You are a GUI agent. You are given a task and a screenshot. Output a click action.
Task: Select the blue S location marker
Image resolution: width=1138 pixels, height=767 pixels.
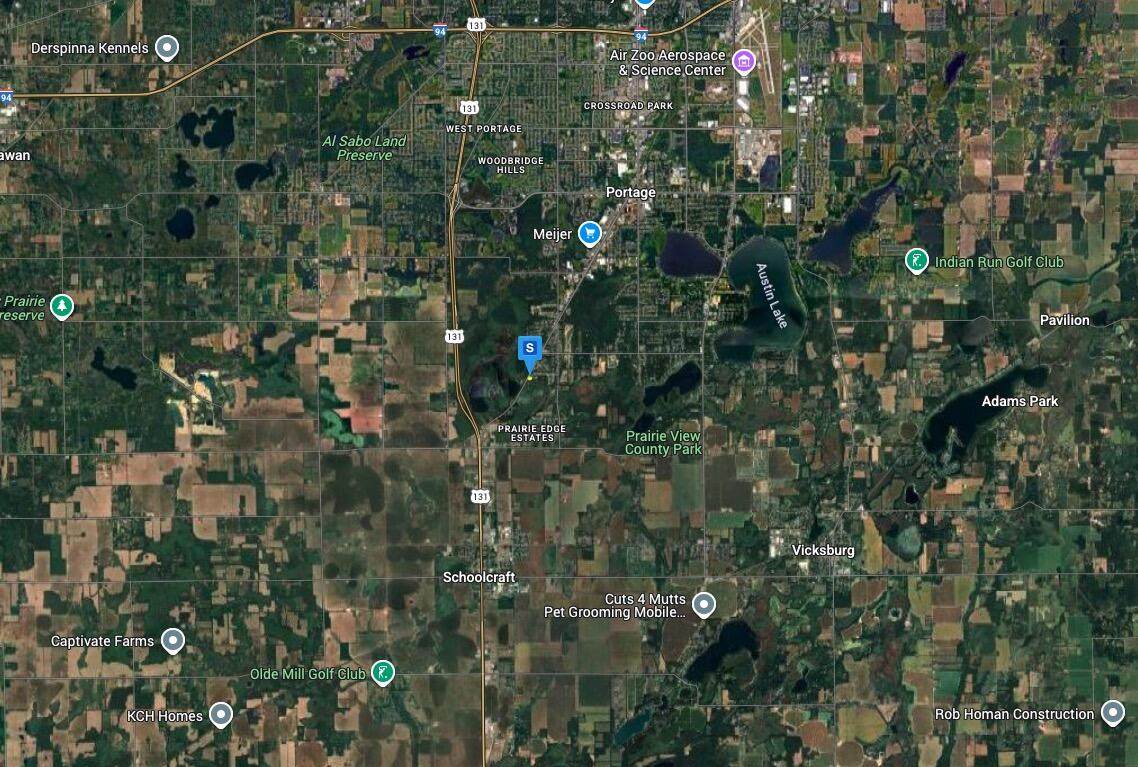coord(530,350)
